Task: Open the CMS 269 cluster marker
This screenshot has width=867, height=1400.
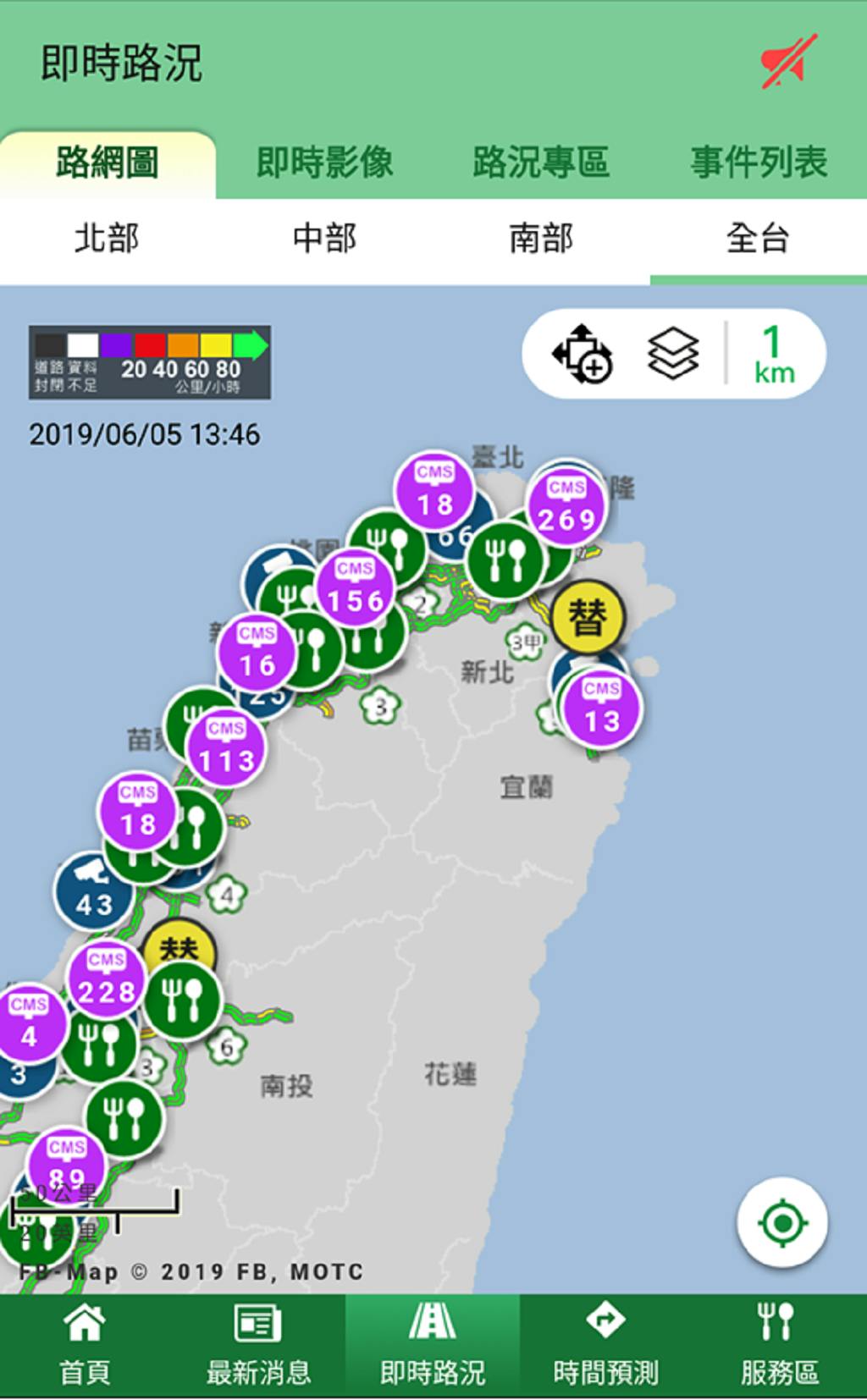Action: point(566,507)
